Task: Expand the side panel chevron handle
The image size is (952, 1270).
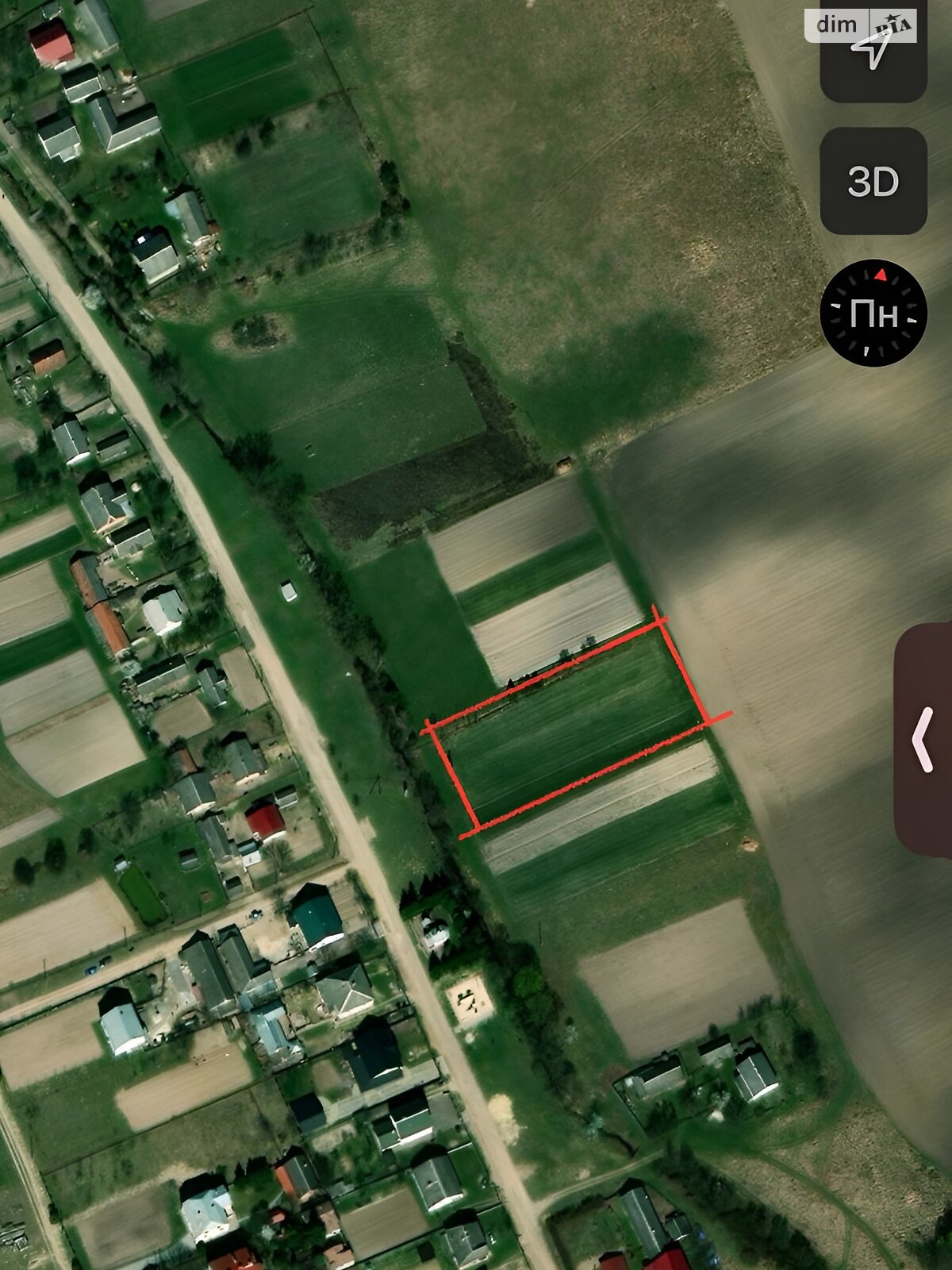Action: tap(924, 740)
